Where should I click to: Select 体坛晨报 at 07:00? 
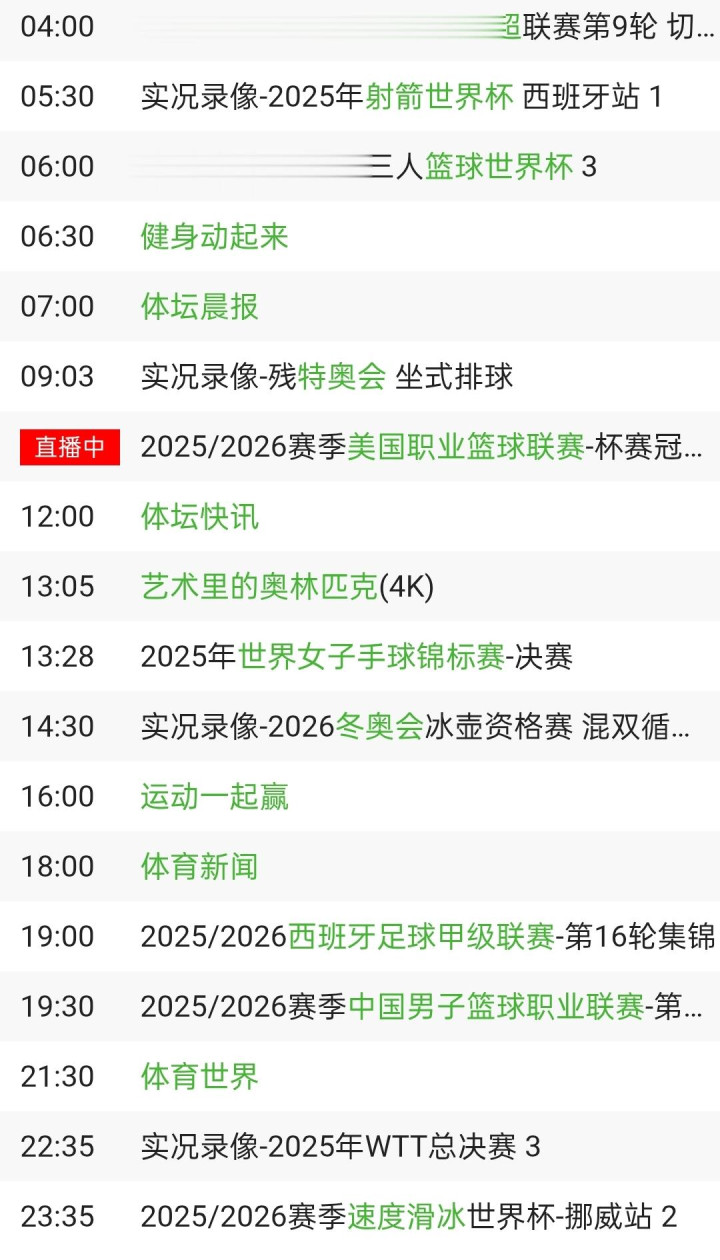[x=199, y=307]
